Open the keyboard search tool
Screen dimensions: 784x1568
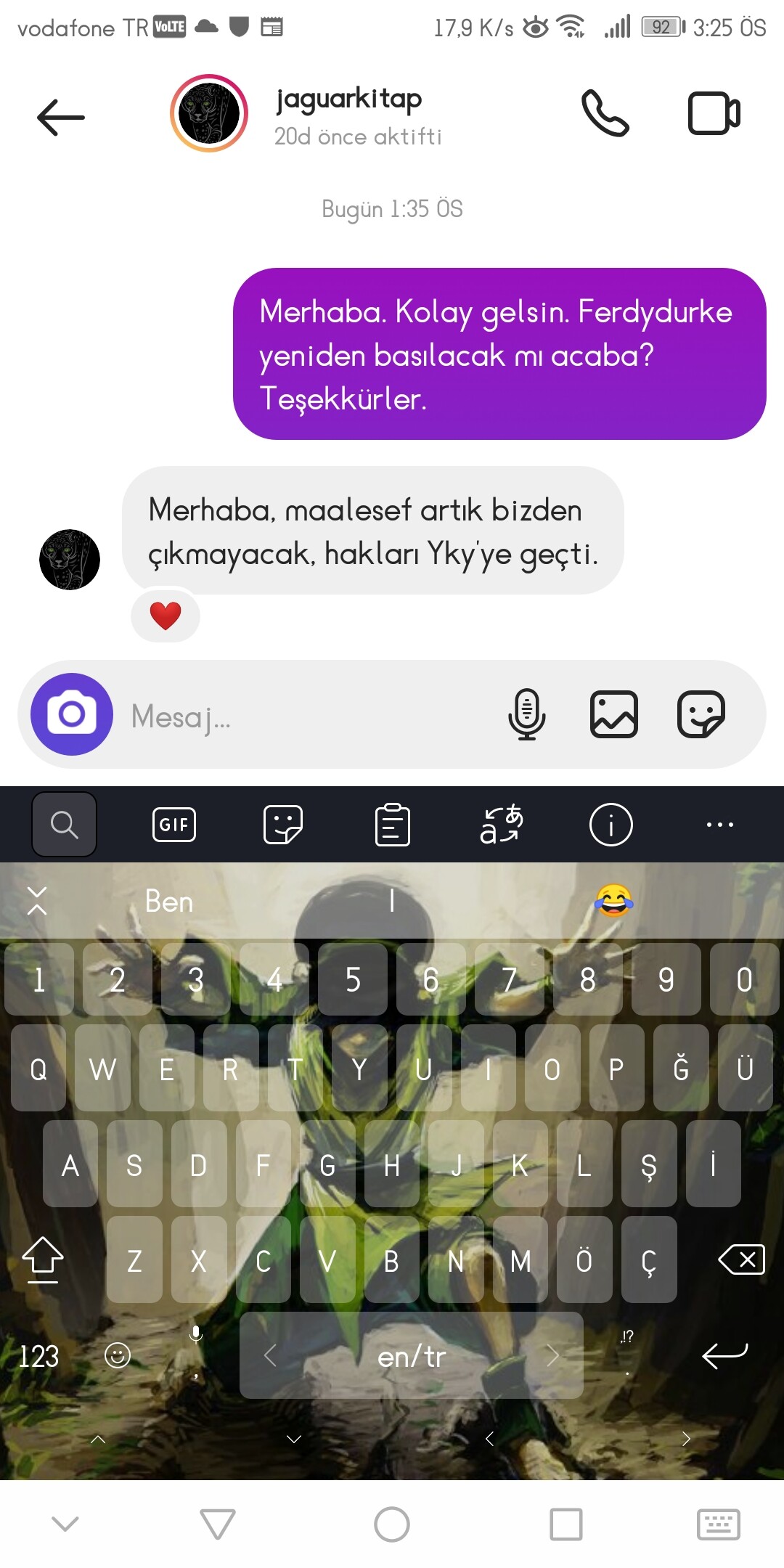(x=65, y=825)
